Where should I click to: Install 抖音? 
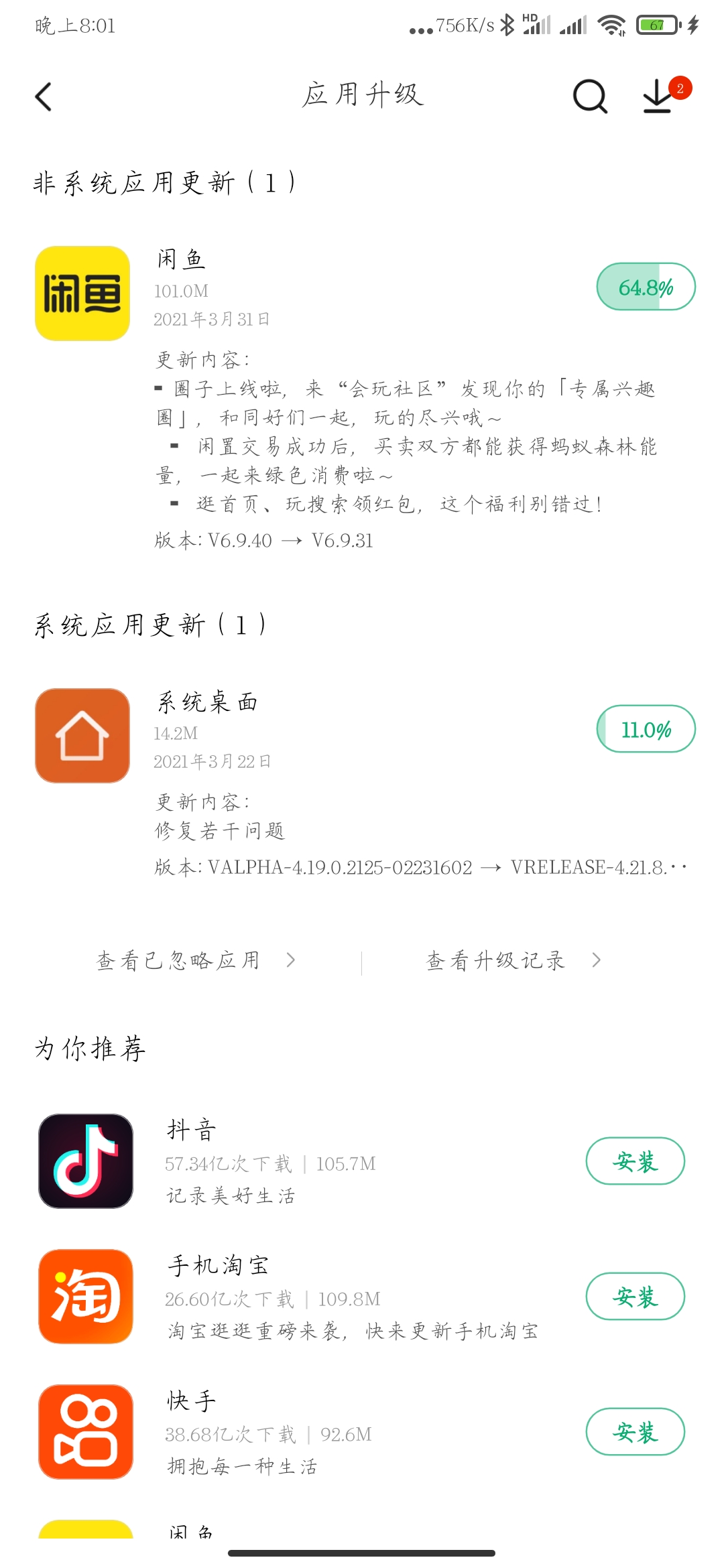635,1161
